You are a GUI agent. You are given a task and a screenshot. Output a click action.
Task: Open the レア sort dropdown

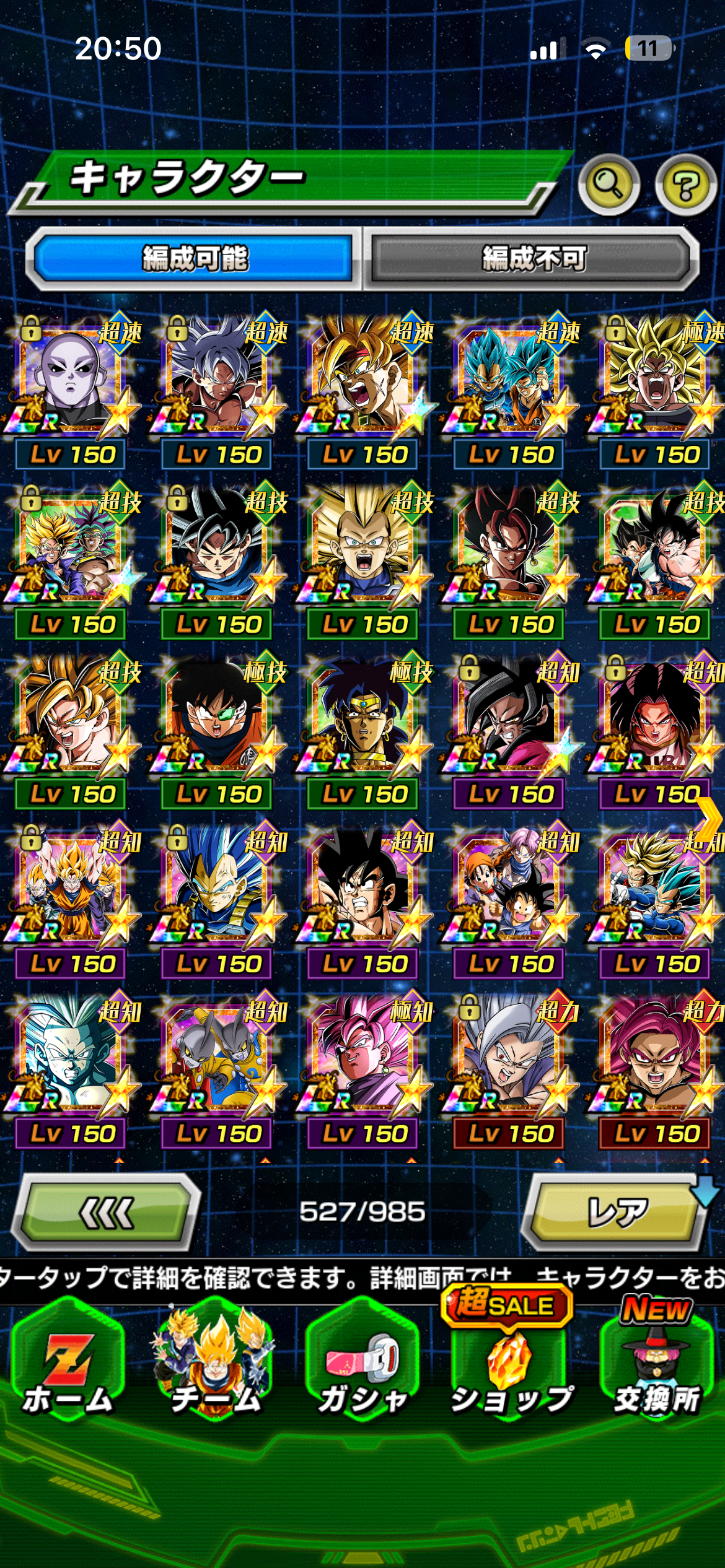[x=617, y=1213]
